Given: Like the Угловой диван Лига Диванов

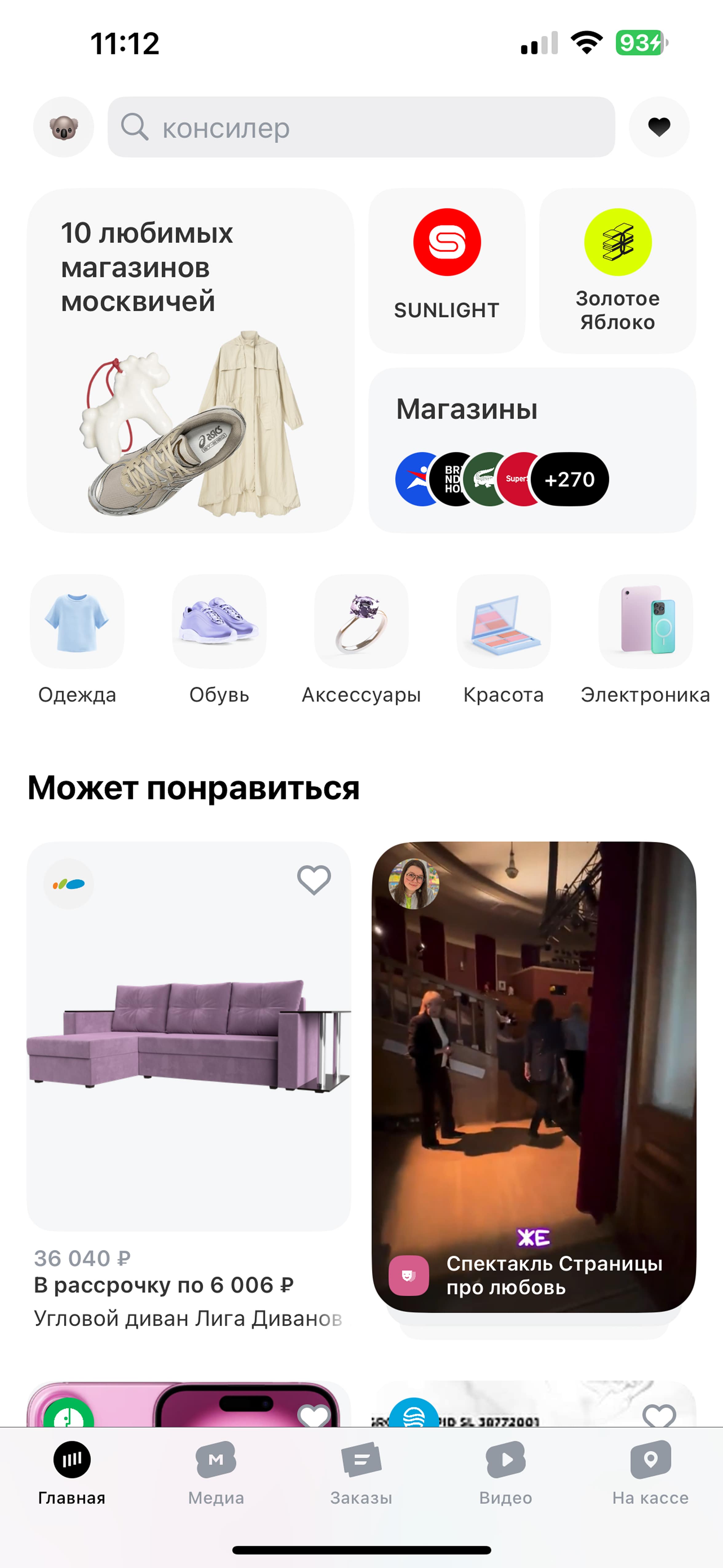Looking at the screenshot, I should click(x=314, y=880).
